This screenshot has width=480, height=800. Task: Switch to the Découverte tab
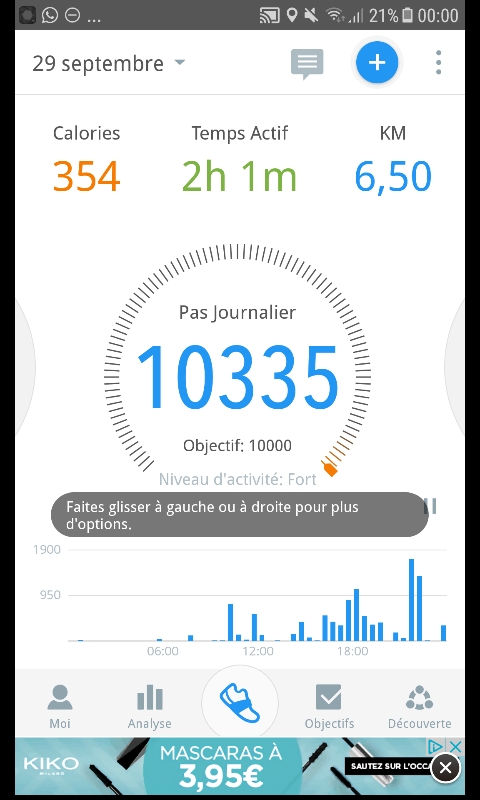tap(419, 707)
